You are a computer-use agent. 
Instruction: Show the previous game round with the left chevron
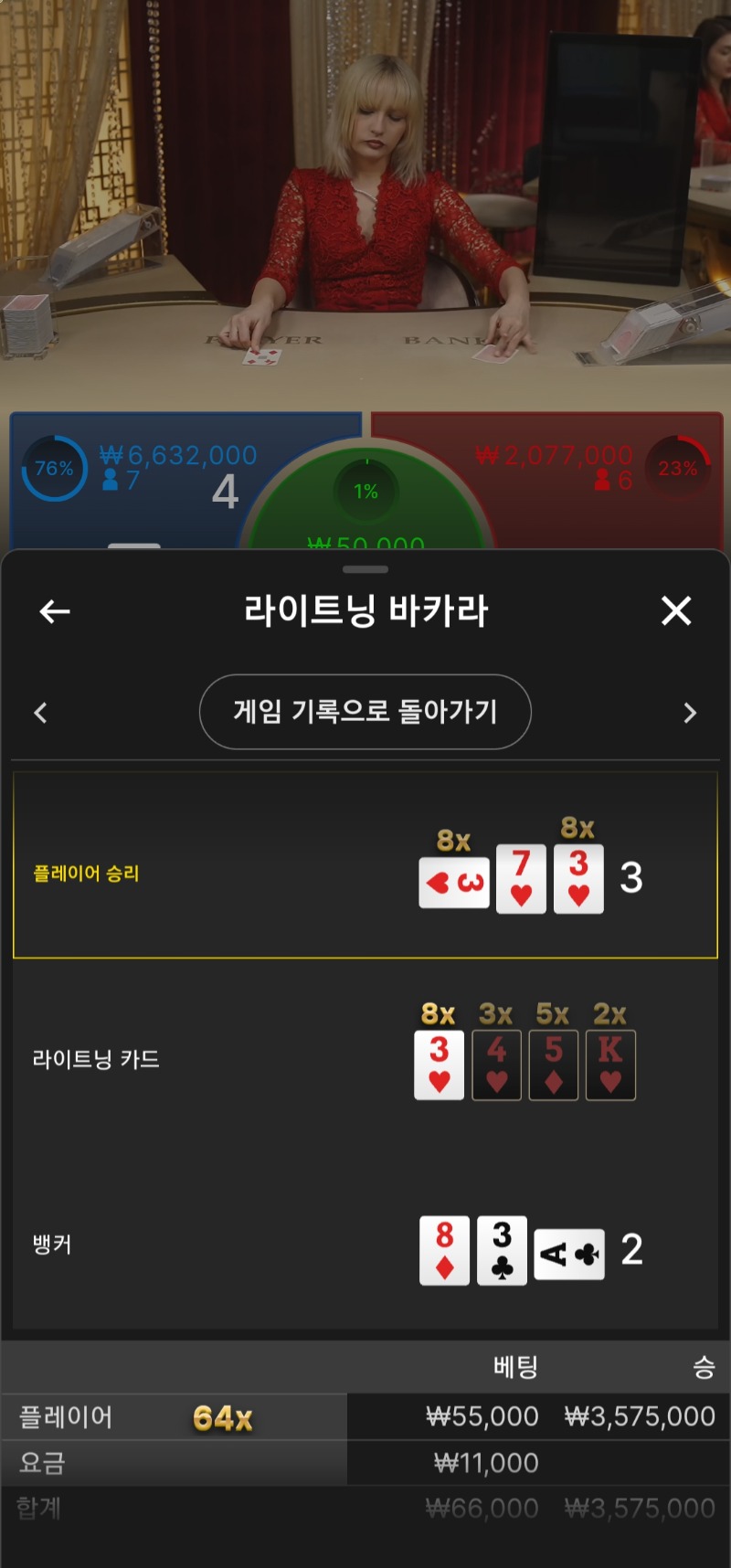pyautogui.click(x=40, y=713)
